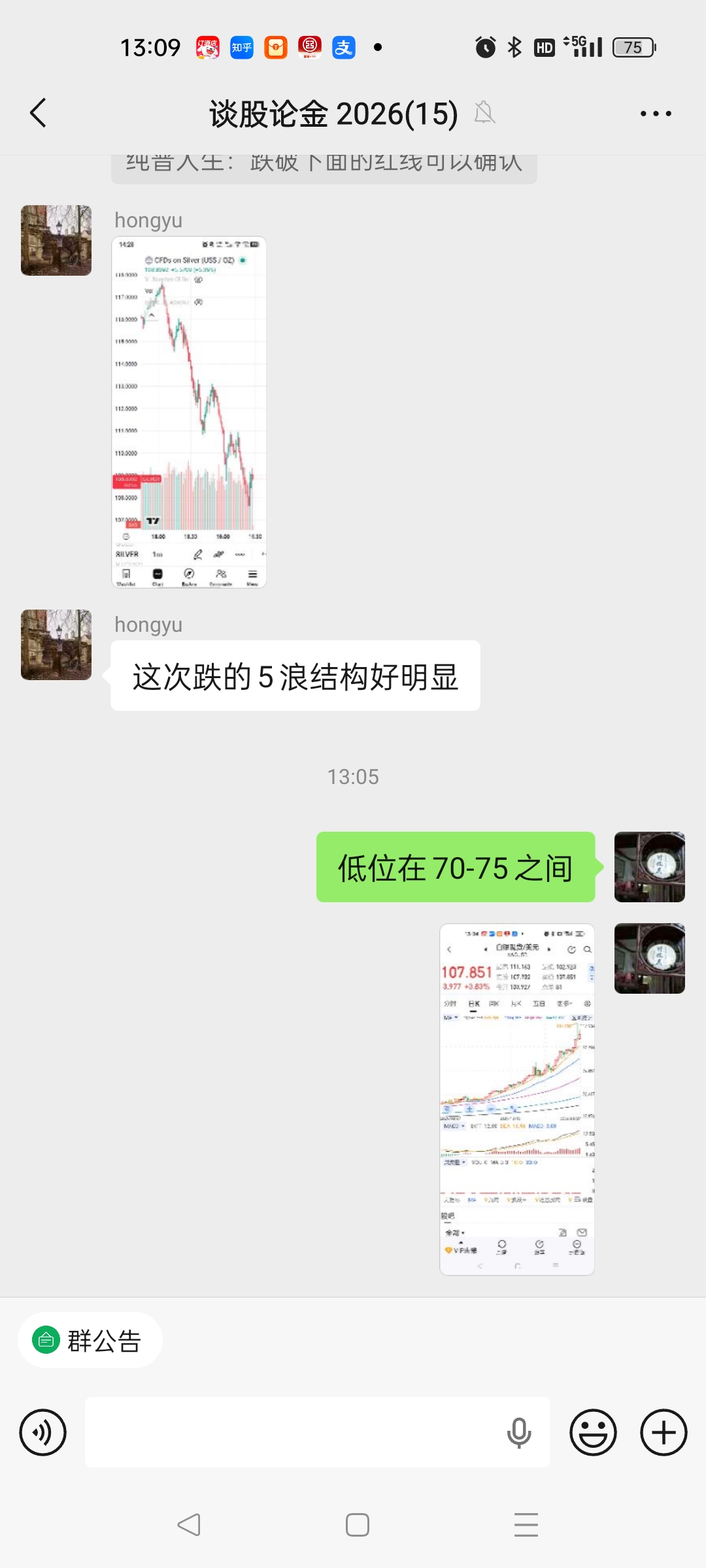Focus the message text field

click(x=294, y=1433)
